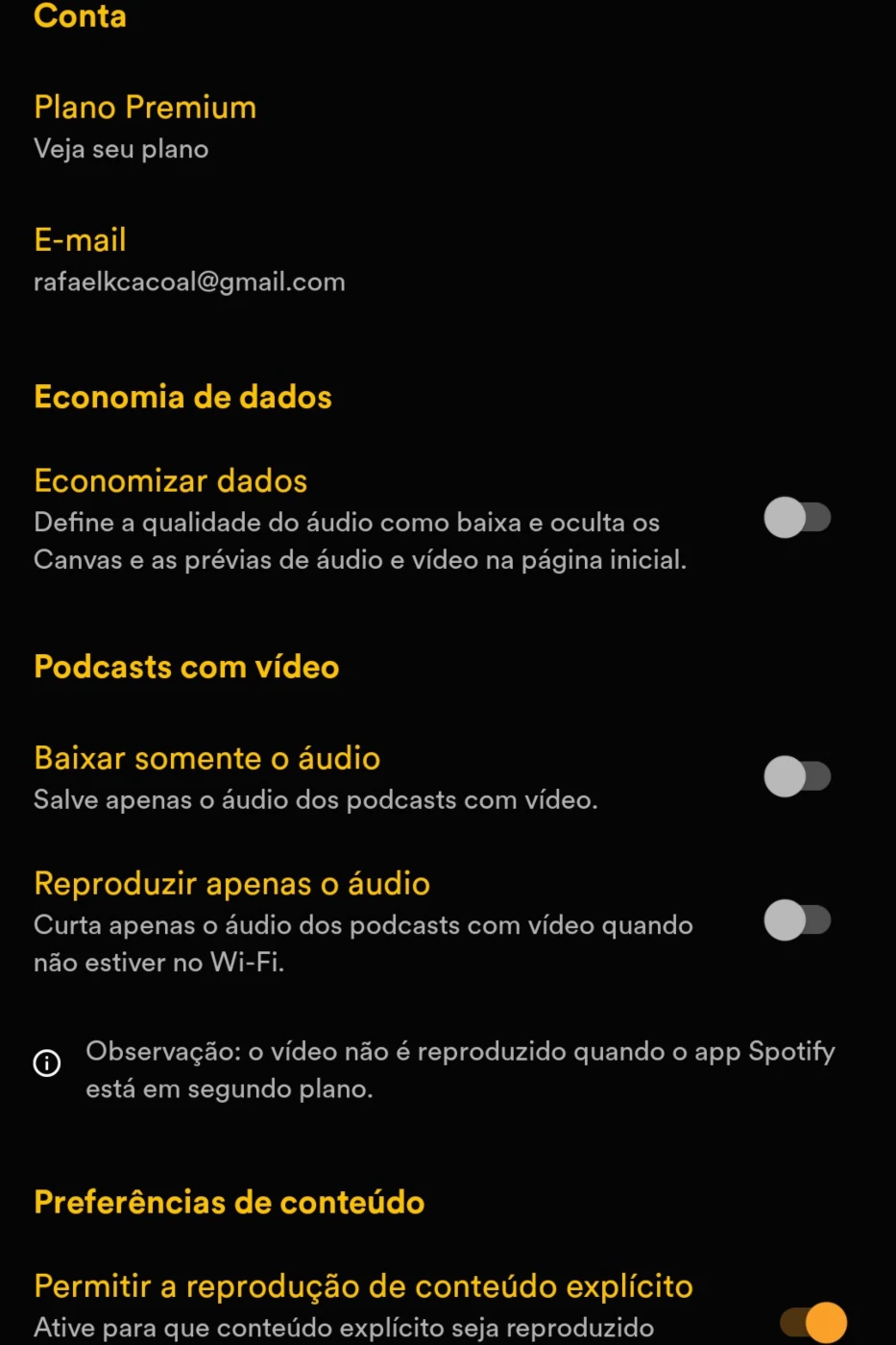Open the E-mail account row
Viewport: 896px width, 1345px height.
tap(188, 259)
